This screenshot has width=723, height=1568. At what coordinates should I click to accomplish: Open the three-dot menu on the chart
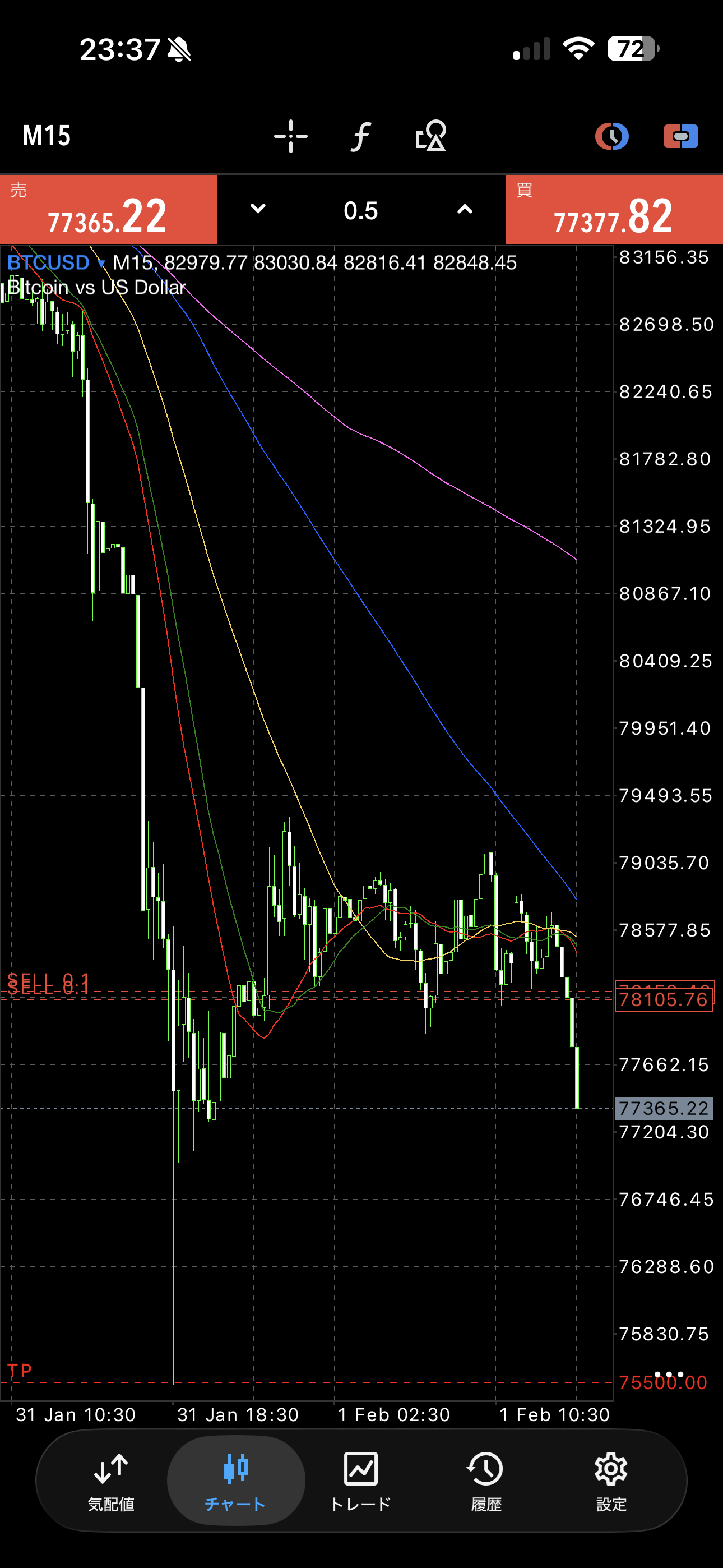click(669, 1374)
